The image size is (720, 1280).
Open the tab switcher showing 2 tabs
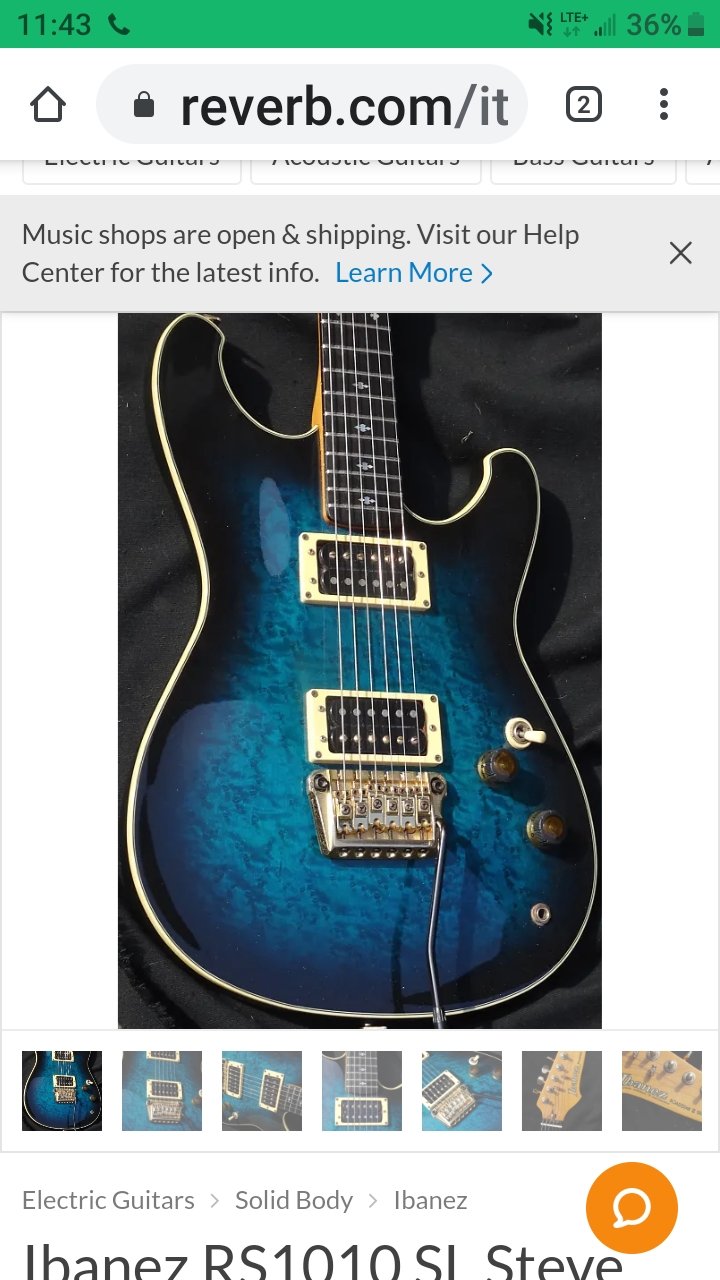[x=584, y=105]
